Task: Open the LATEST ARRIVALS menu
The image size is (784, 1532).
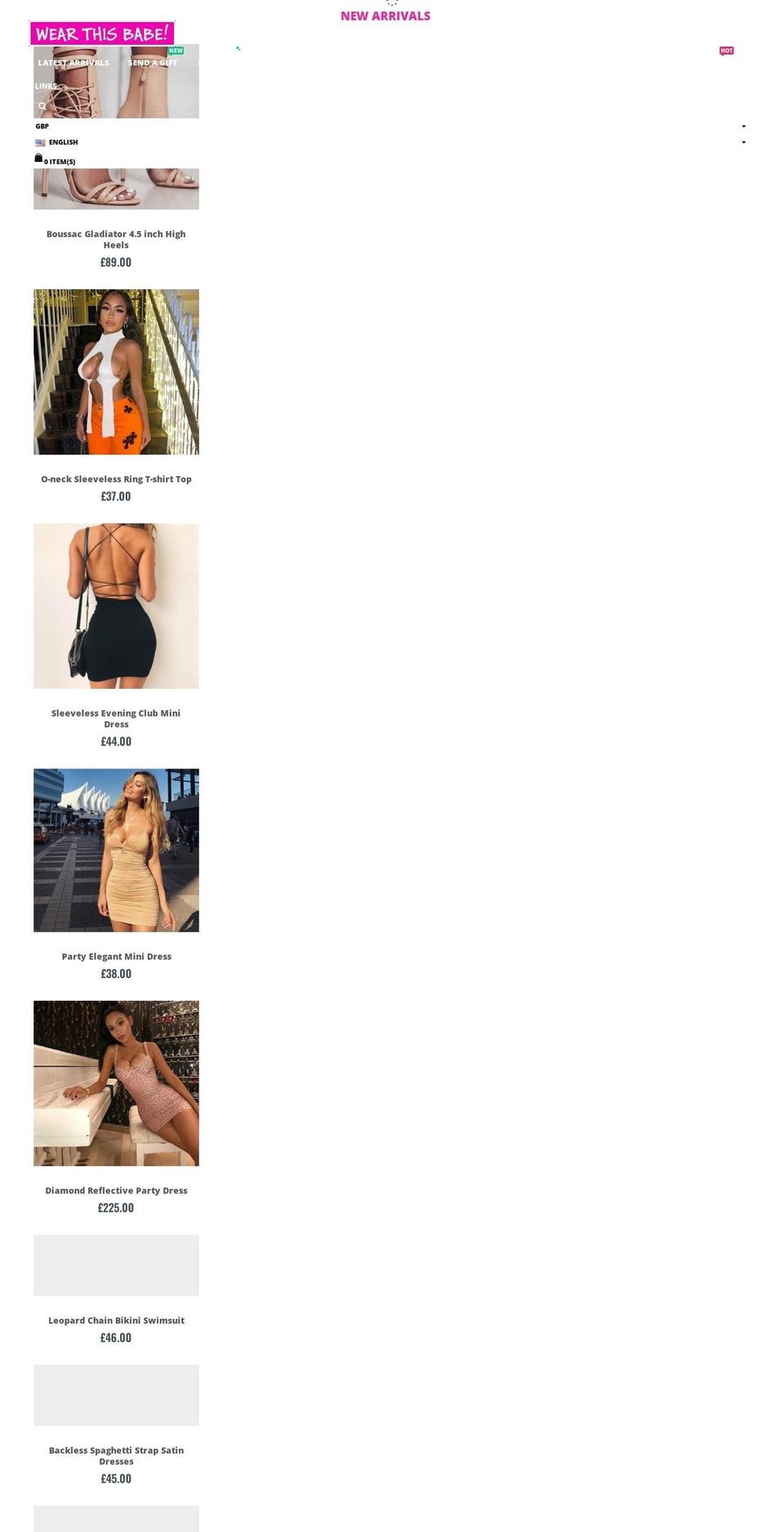Action: click(x=73, y=62)
